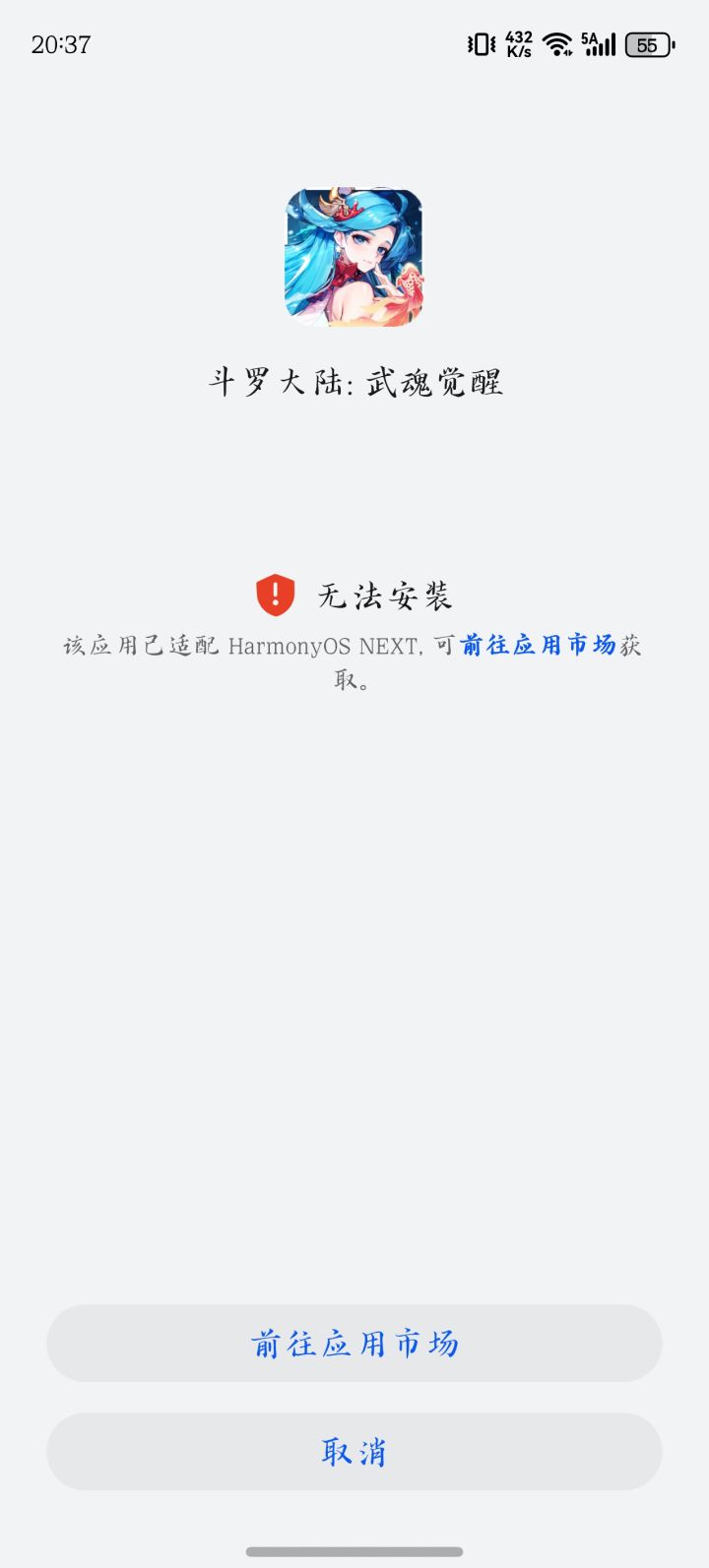Tap the vibrate mode icon in status bar
Screen dimensions: 709x1568
[x=479, y=43]
